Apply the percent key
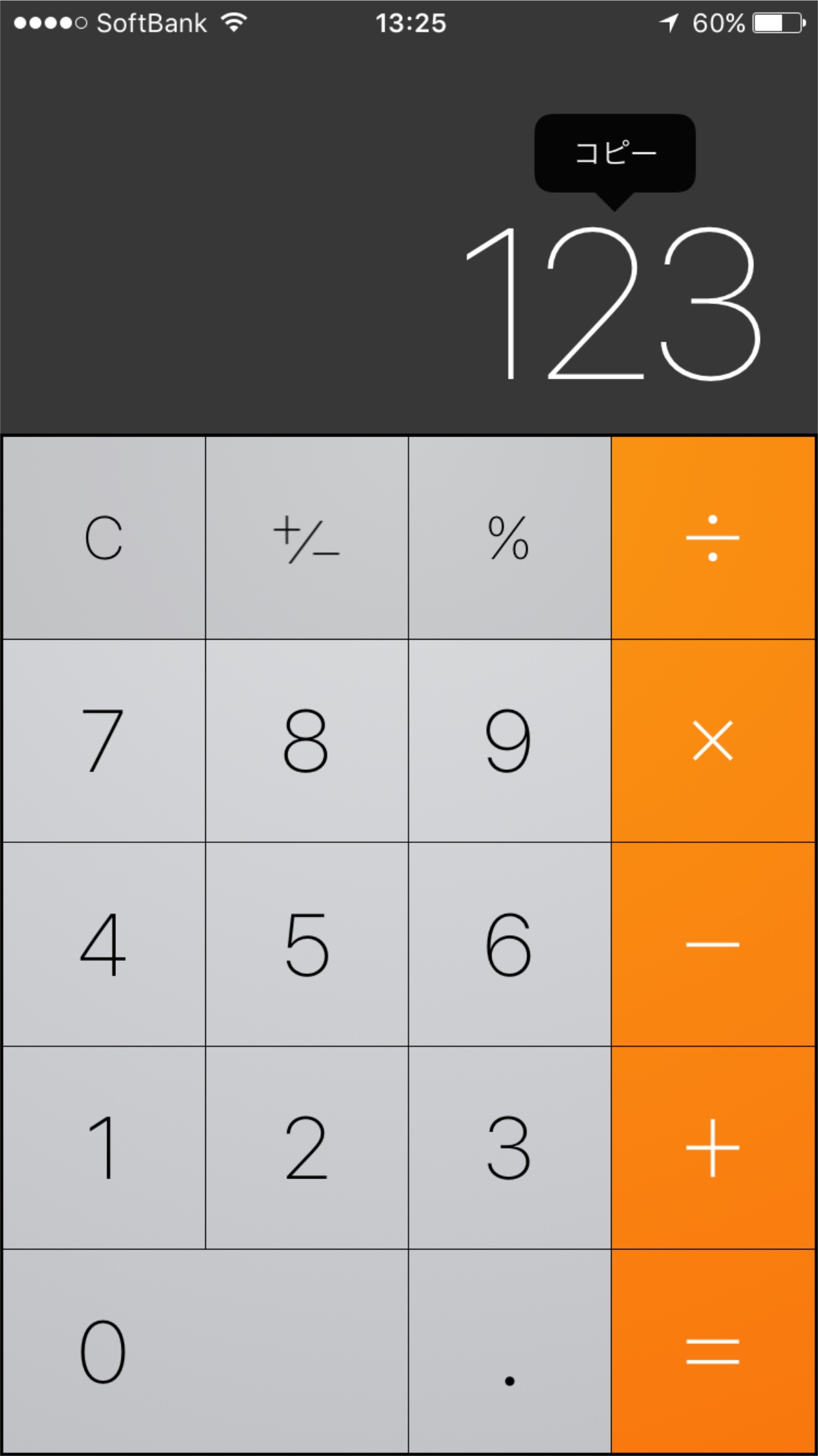 509,537
